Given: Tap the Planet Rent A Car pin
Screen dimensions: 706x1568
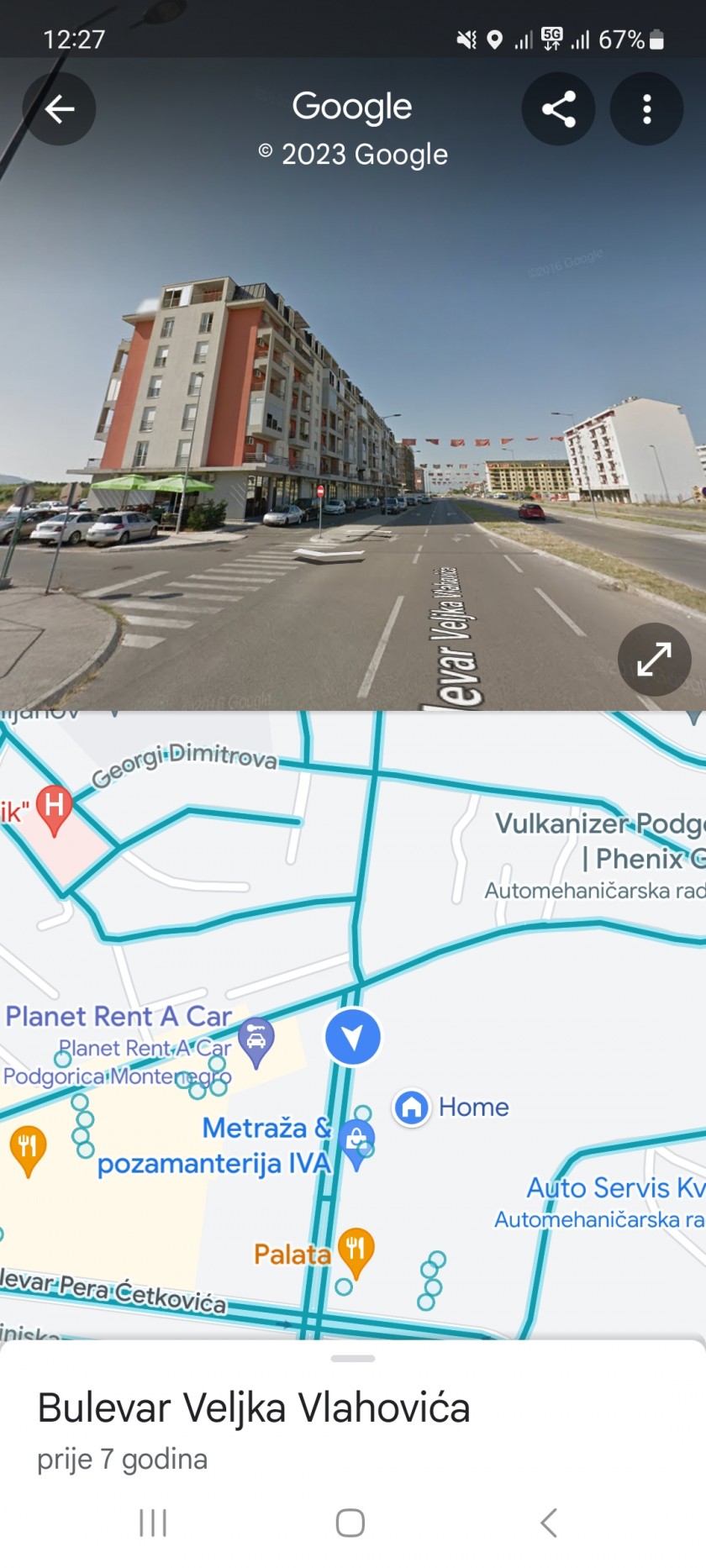Looking at the screenshot, I should [256, 1040].
